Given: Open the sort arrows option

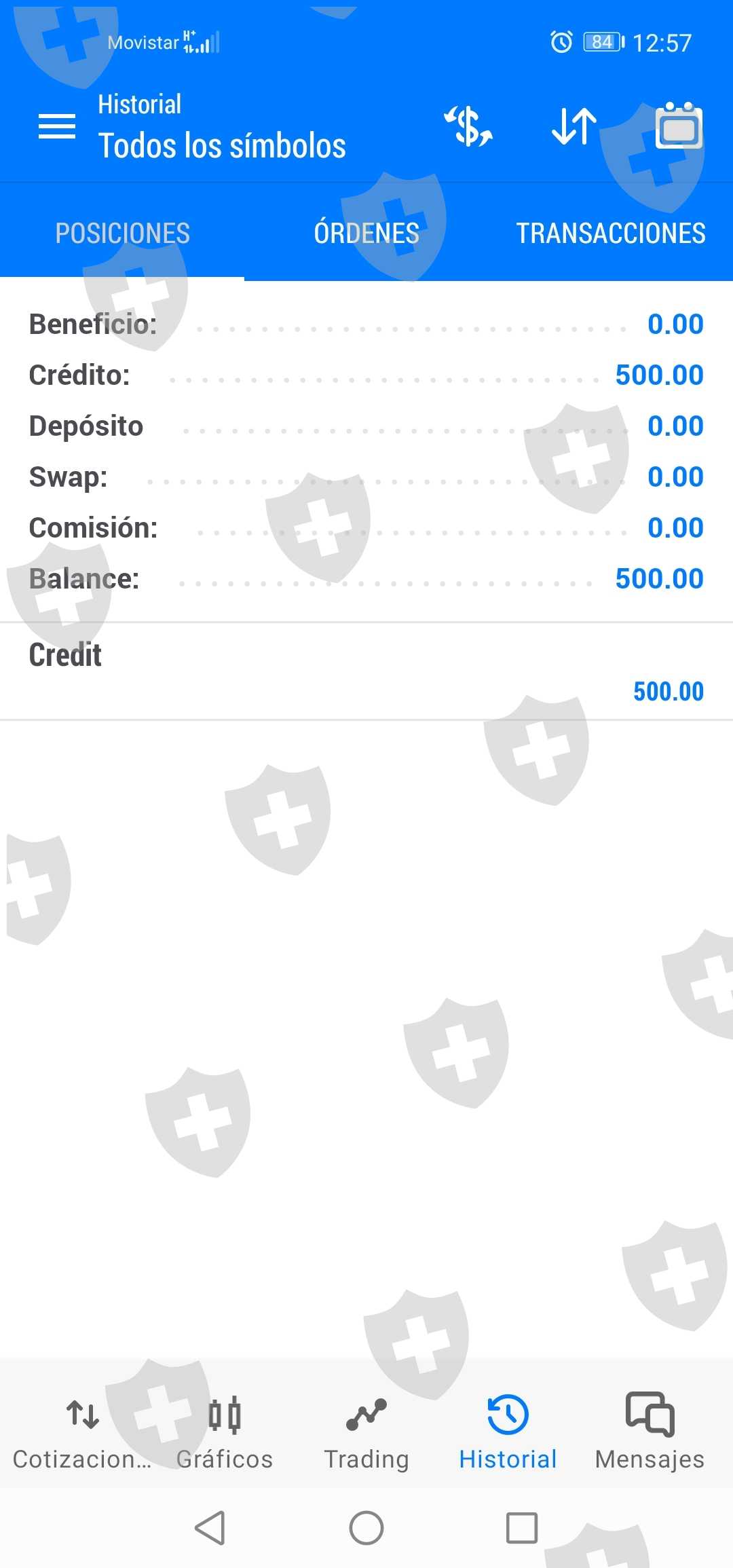Looking at the screenshot, I should [574, 126].
